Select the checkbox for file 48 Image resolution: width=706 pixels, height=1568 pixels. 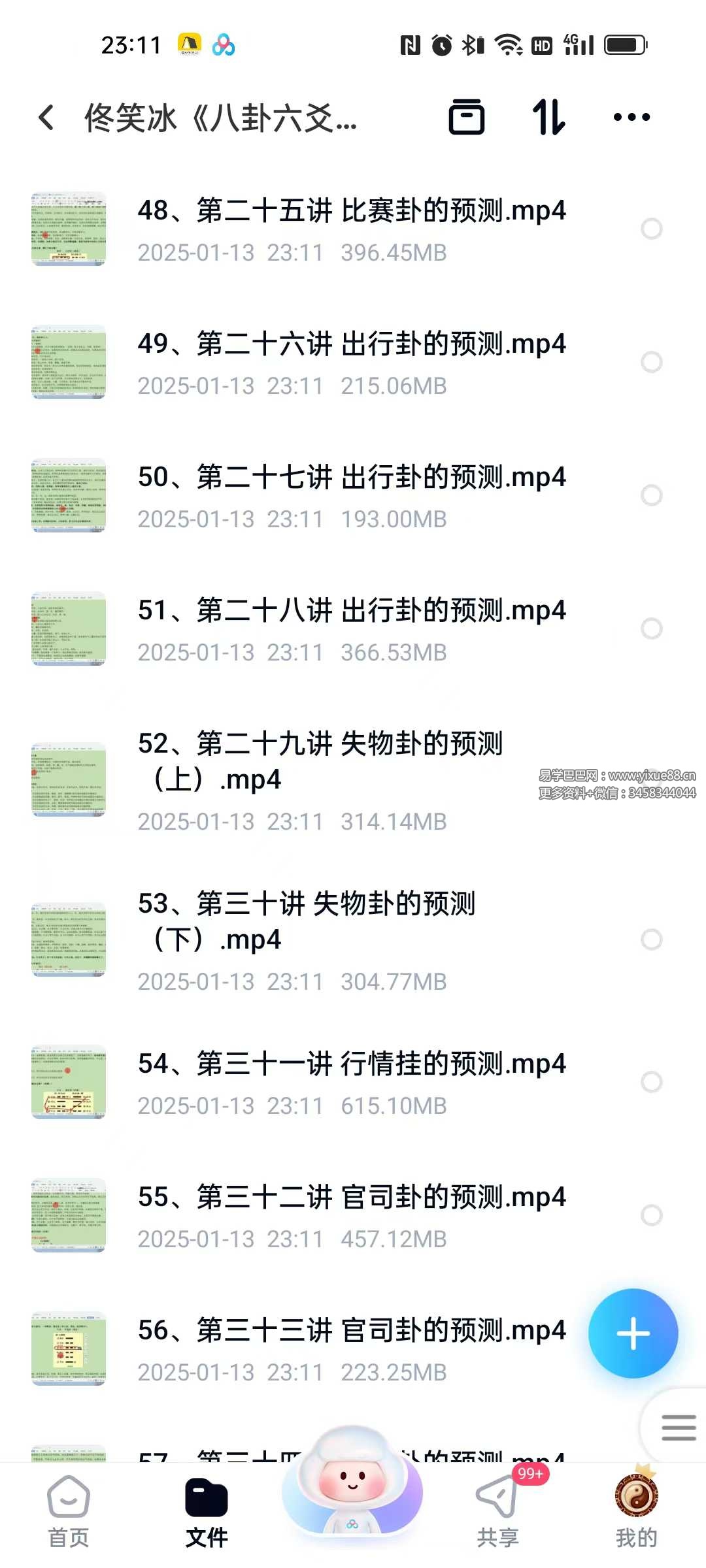coord(652,229)
